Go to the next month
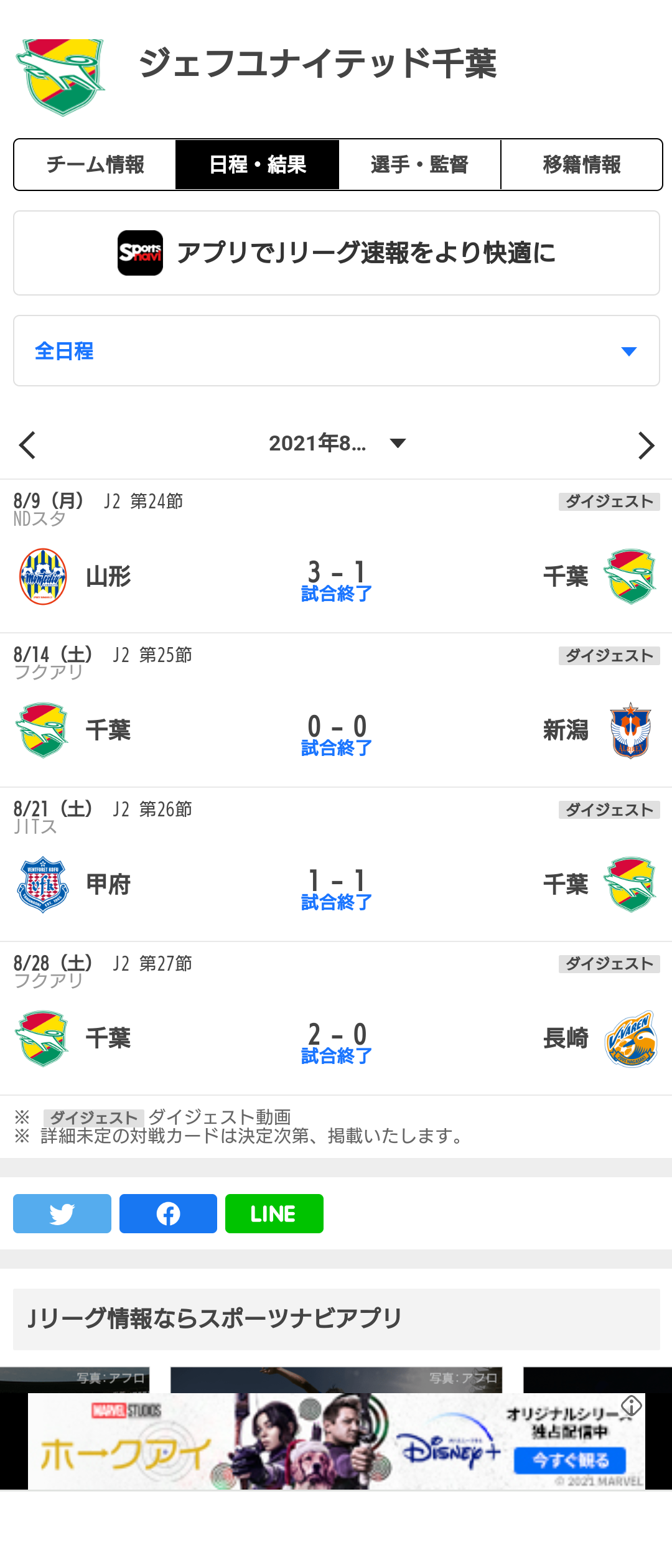Viewport: 672px width, 1568px height. (x=646, y=446)
